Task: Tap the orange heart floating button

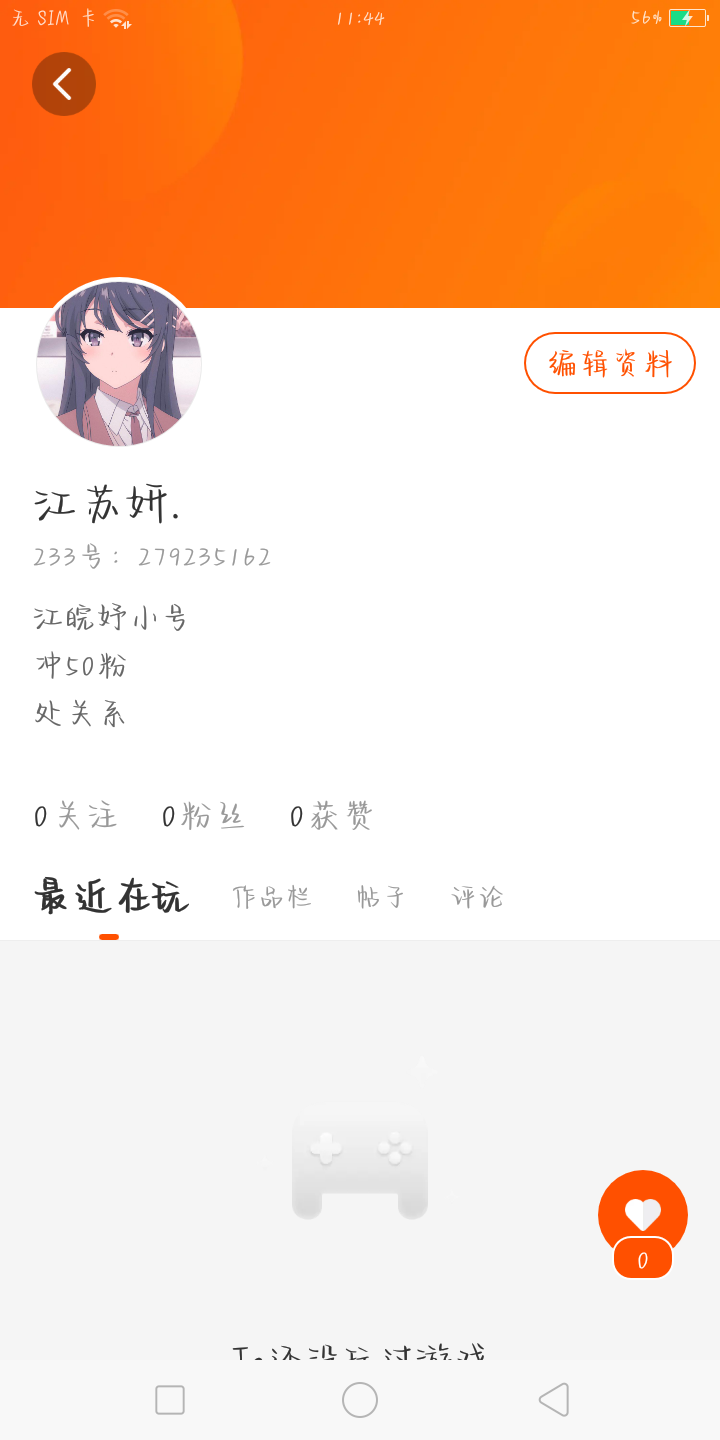Action: [643, 1214]
